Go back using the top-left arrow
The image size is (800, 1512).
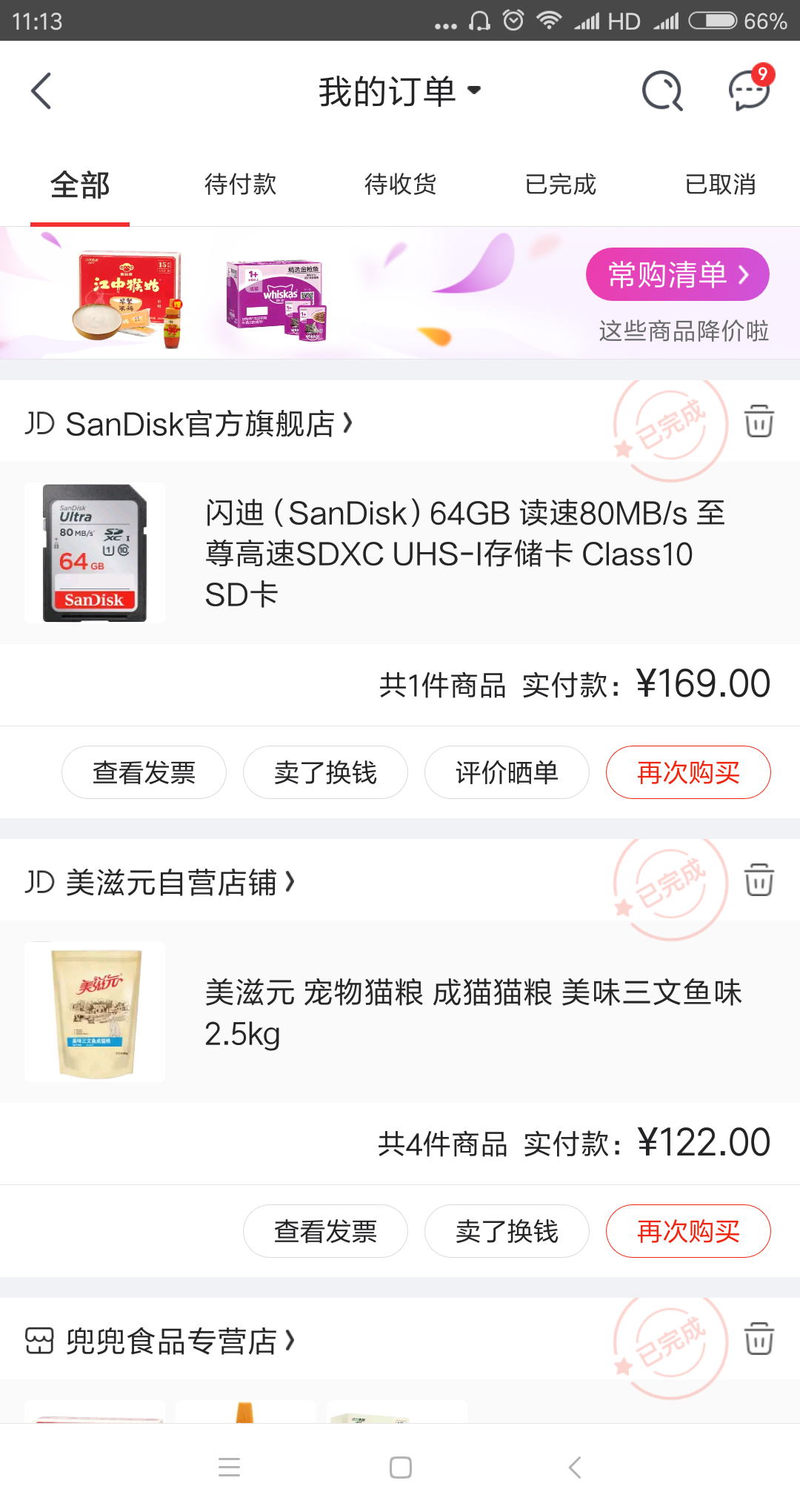(x=41, y=91)
